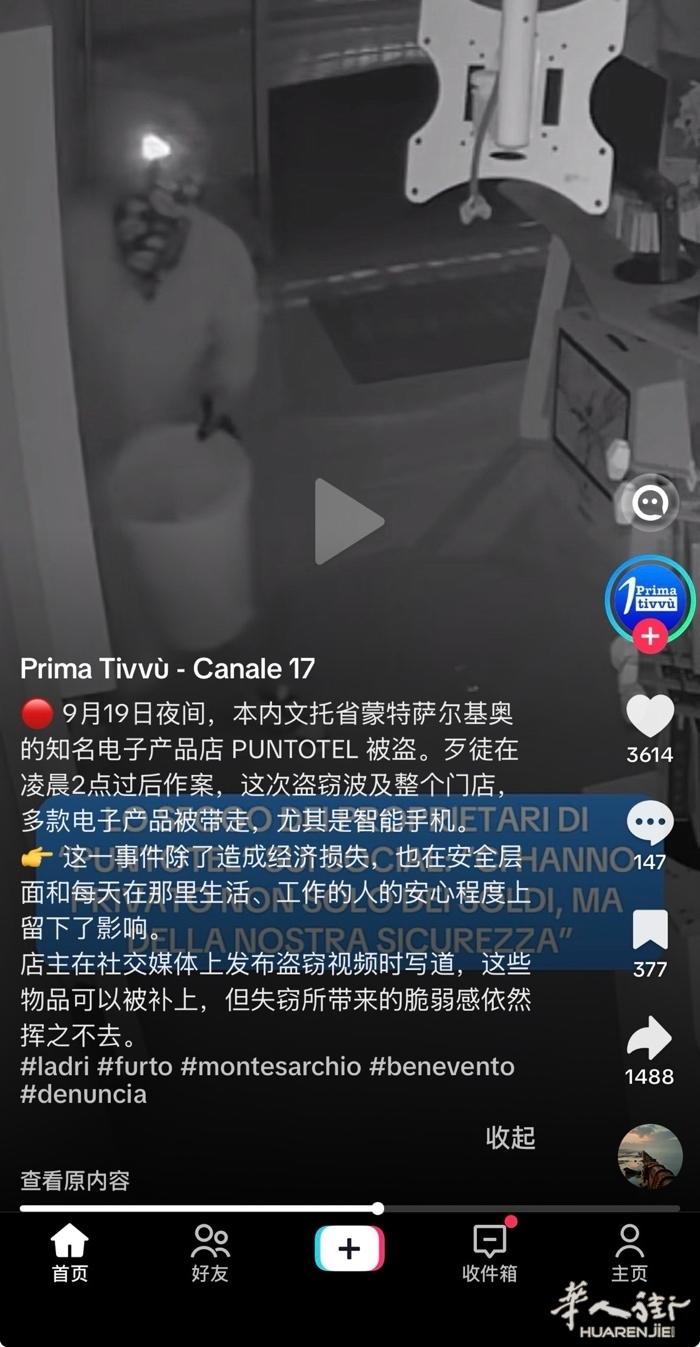Follow Prima Tivvù via the plus badge
The width and height of the screenshot is (700, 1347).
tap(650, 636)
